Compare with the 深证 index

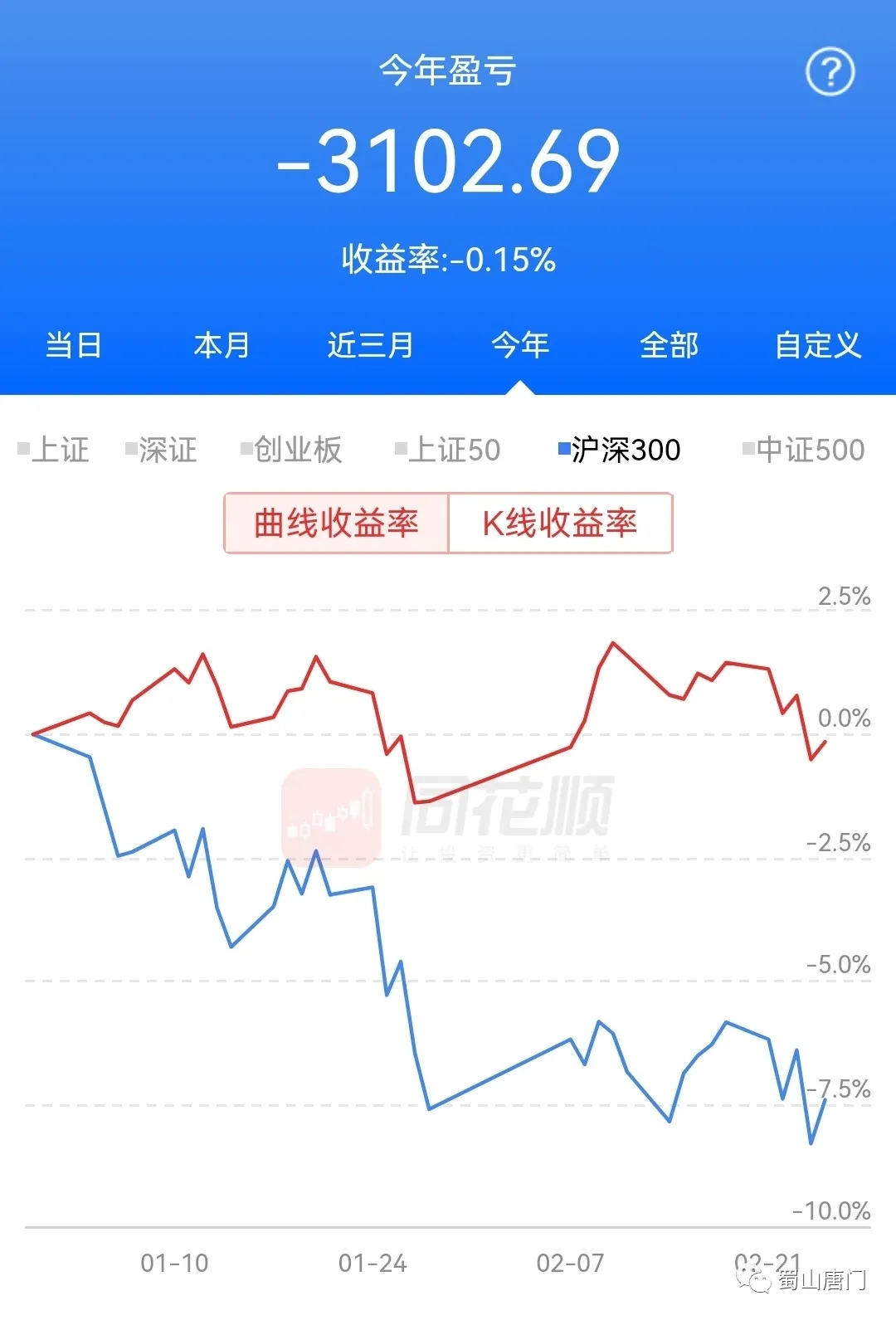coord(162,450)
